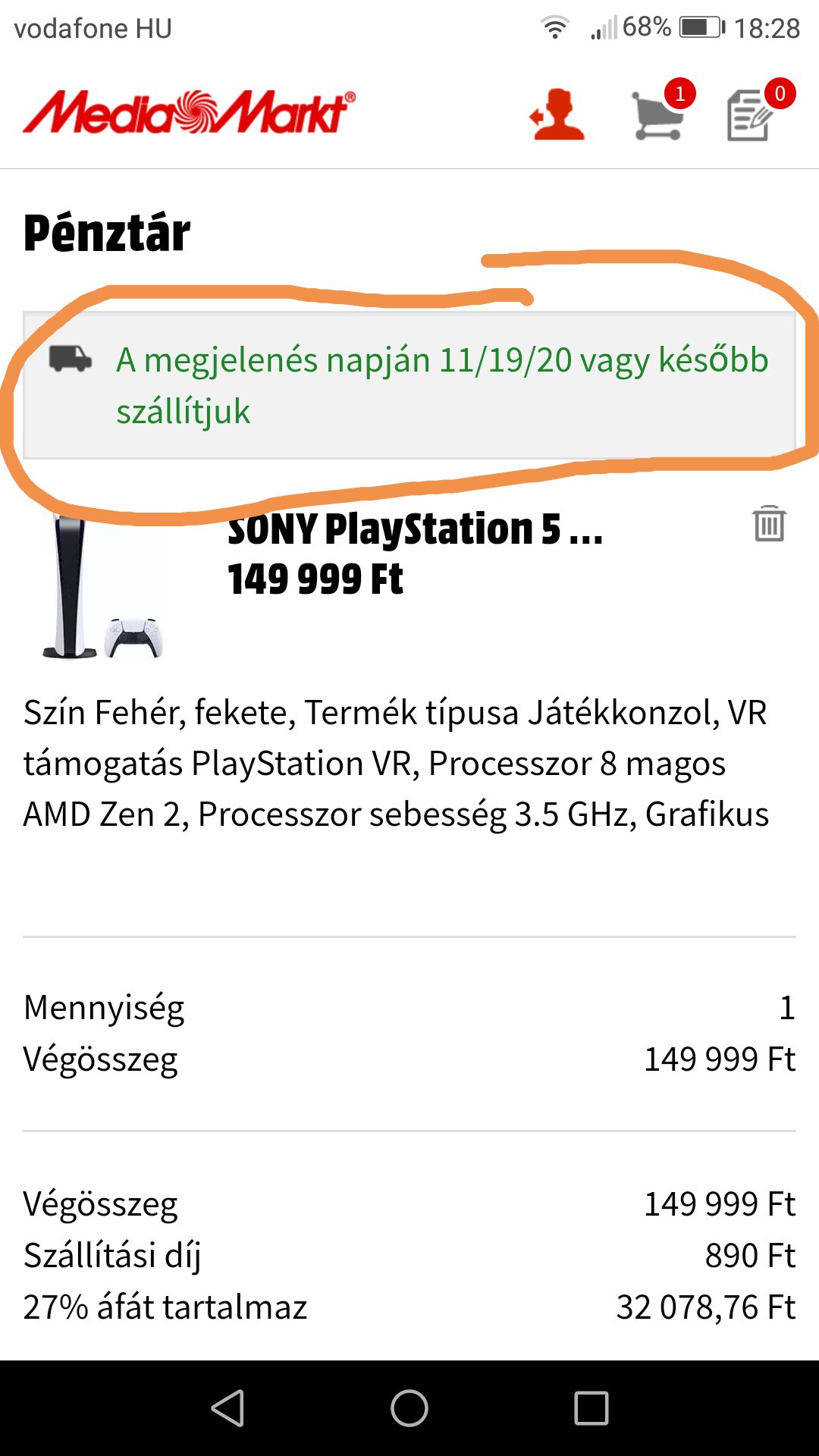Open the wishlist notes icon

(752, 115)
